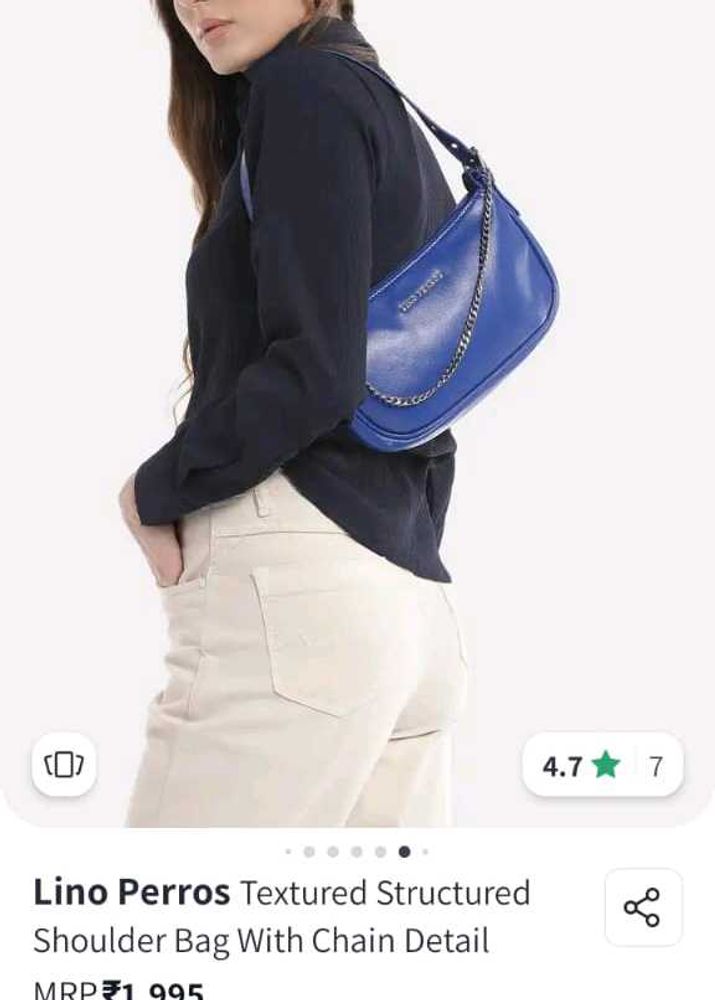
Task: Open the 4.7 star ratings chip
Action: click(602, 766)
